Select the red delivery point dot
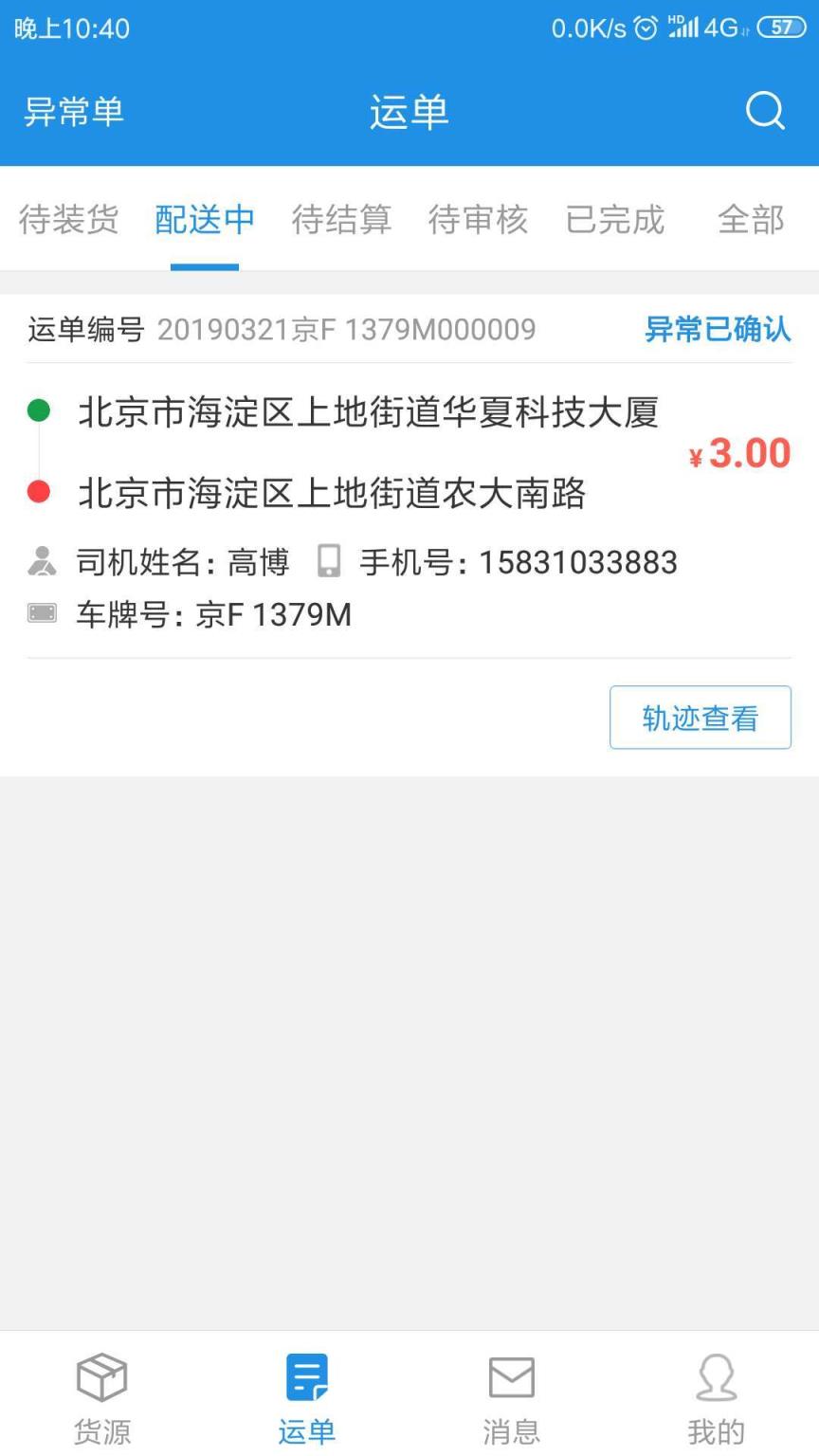819x1456 pixels. click(x=38, y=494)
